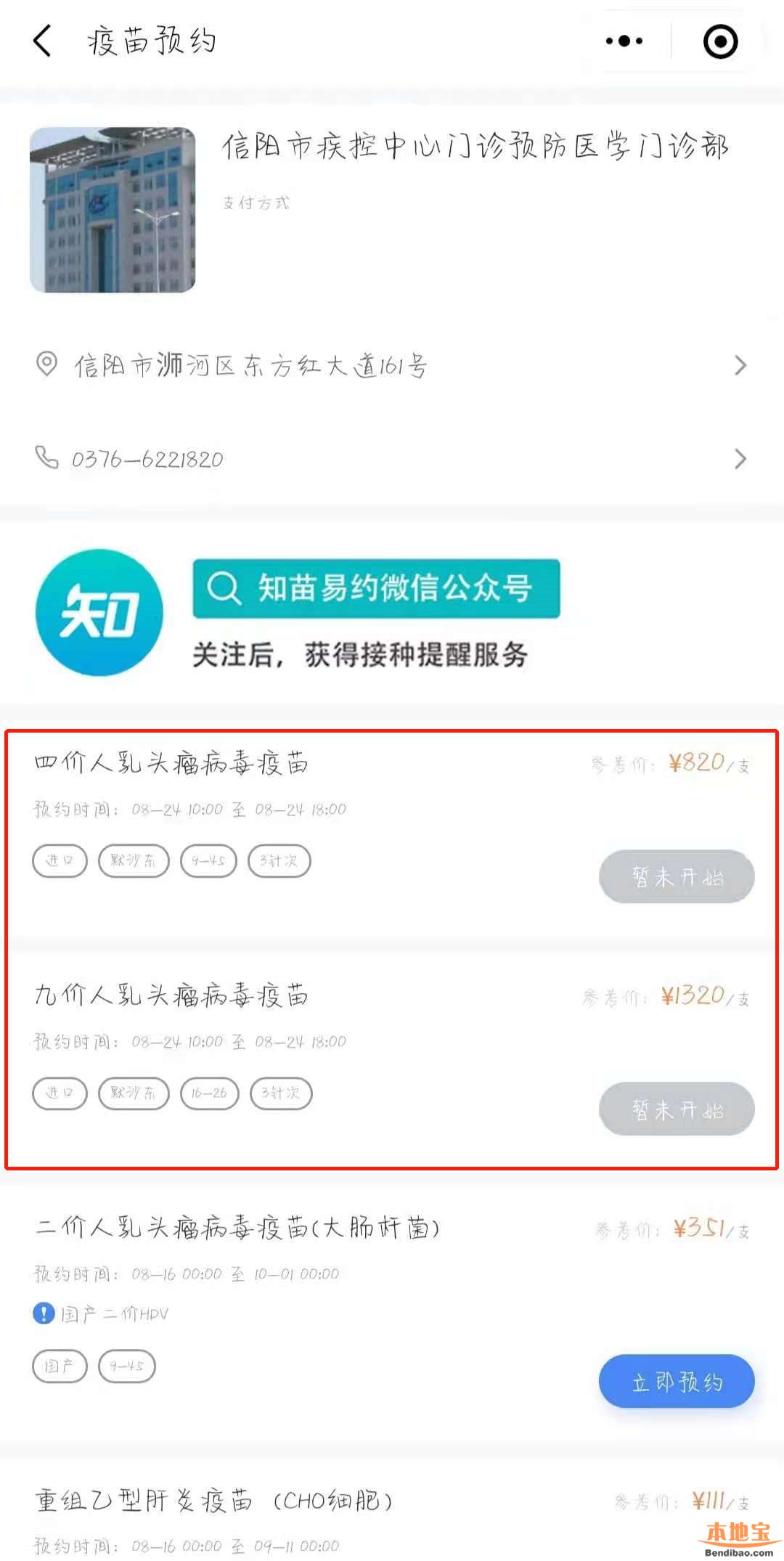Tap 立即预约 for 二价人乳头瘤病毒疫苗
784x1561 pixels.
(x=676, y=1381)
